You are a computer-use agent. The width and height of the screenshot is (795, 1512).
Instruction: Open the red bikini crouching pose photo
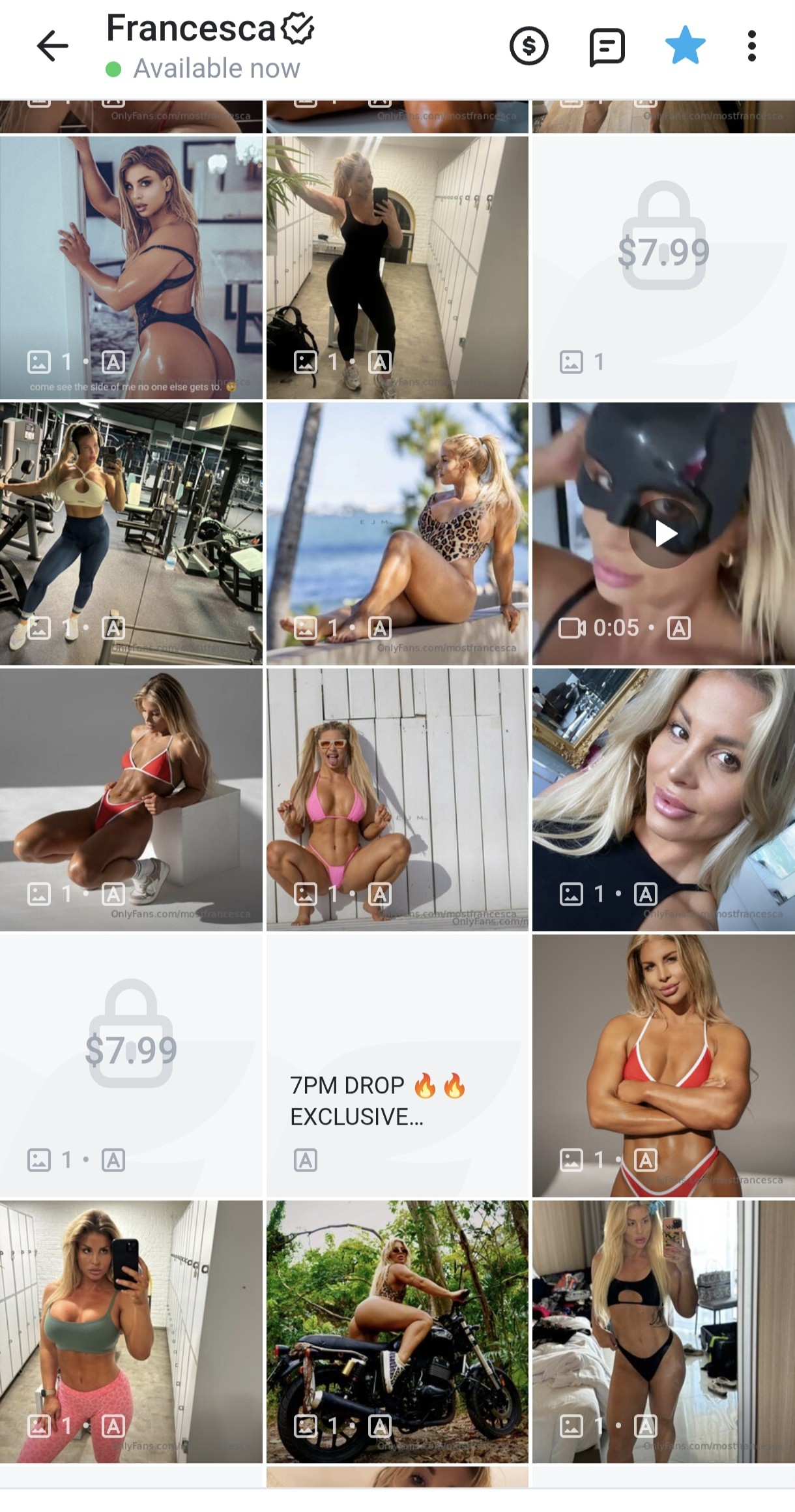(131, 799)
